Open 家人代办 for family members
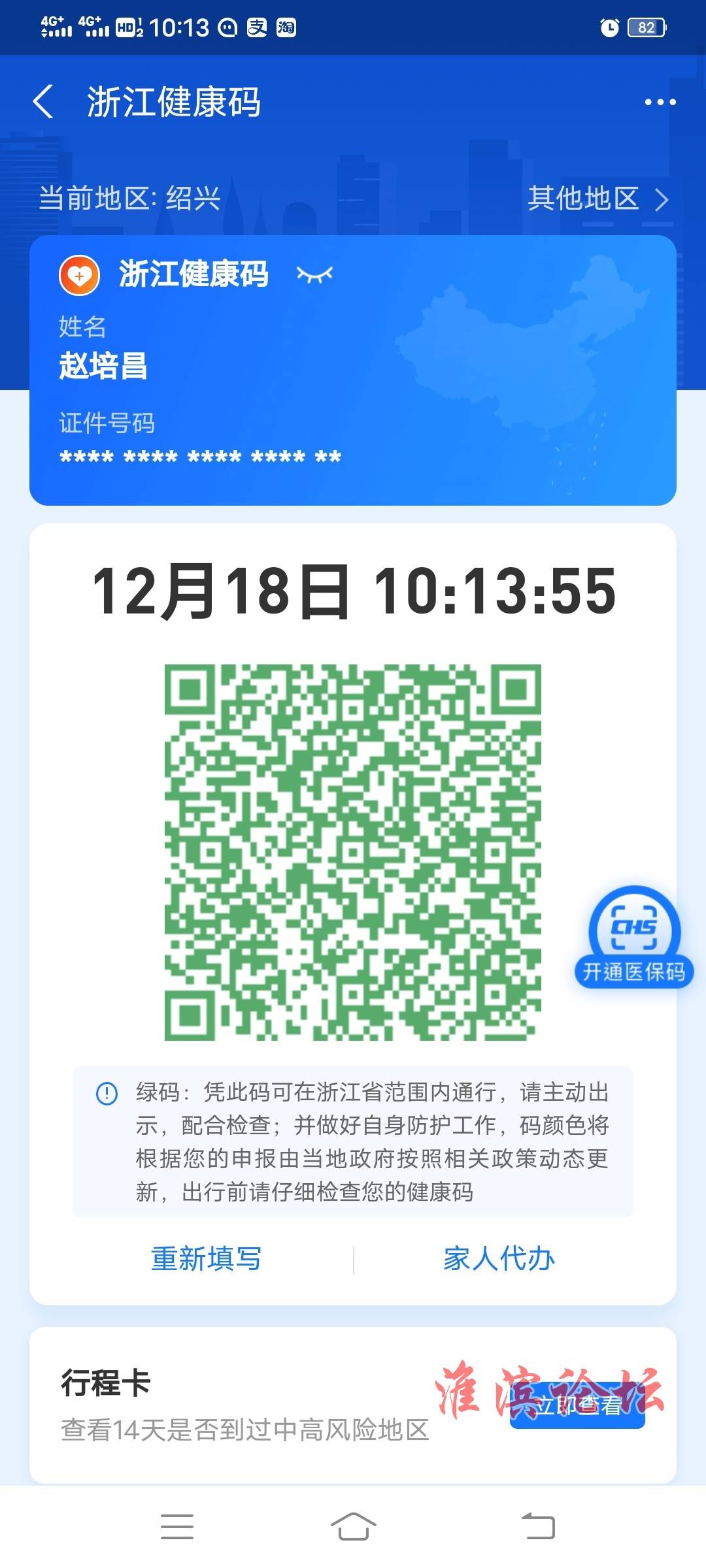Screen dimensions: 706x1568 tap(499, 1258)
